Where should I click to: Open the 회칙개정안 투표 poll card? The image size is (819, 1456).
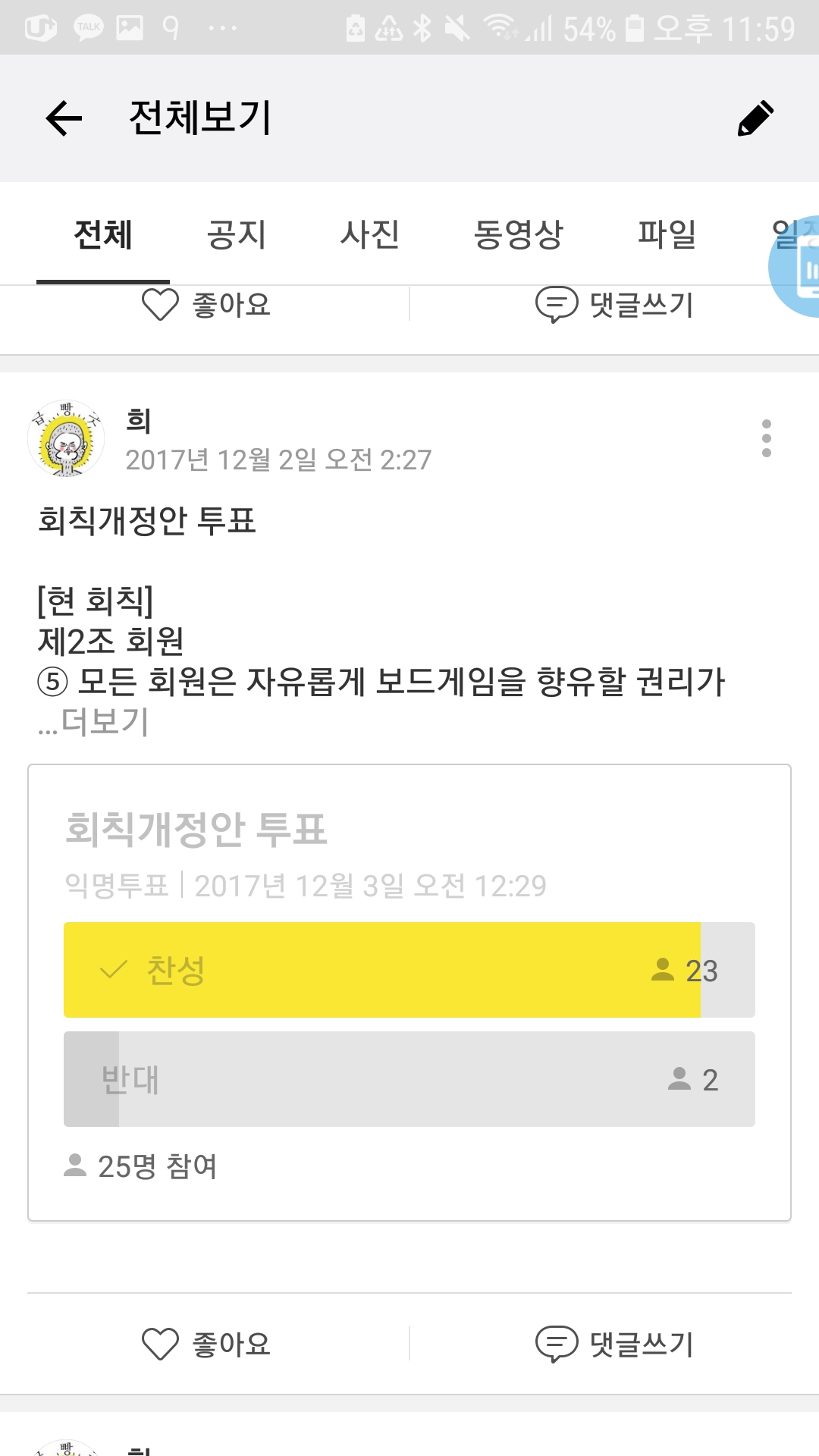point(409,993)
